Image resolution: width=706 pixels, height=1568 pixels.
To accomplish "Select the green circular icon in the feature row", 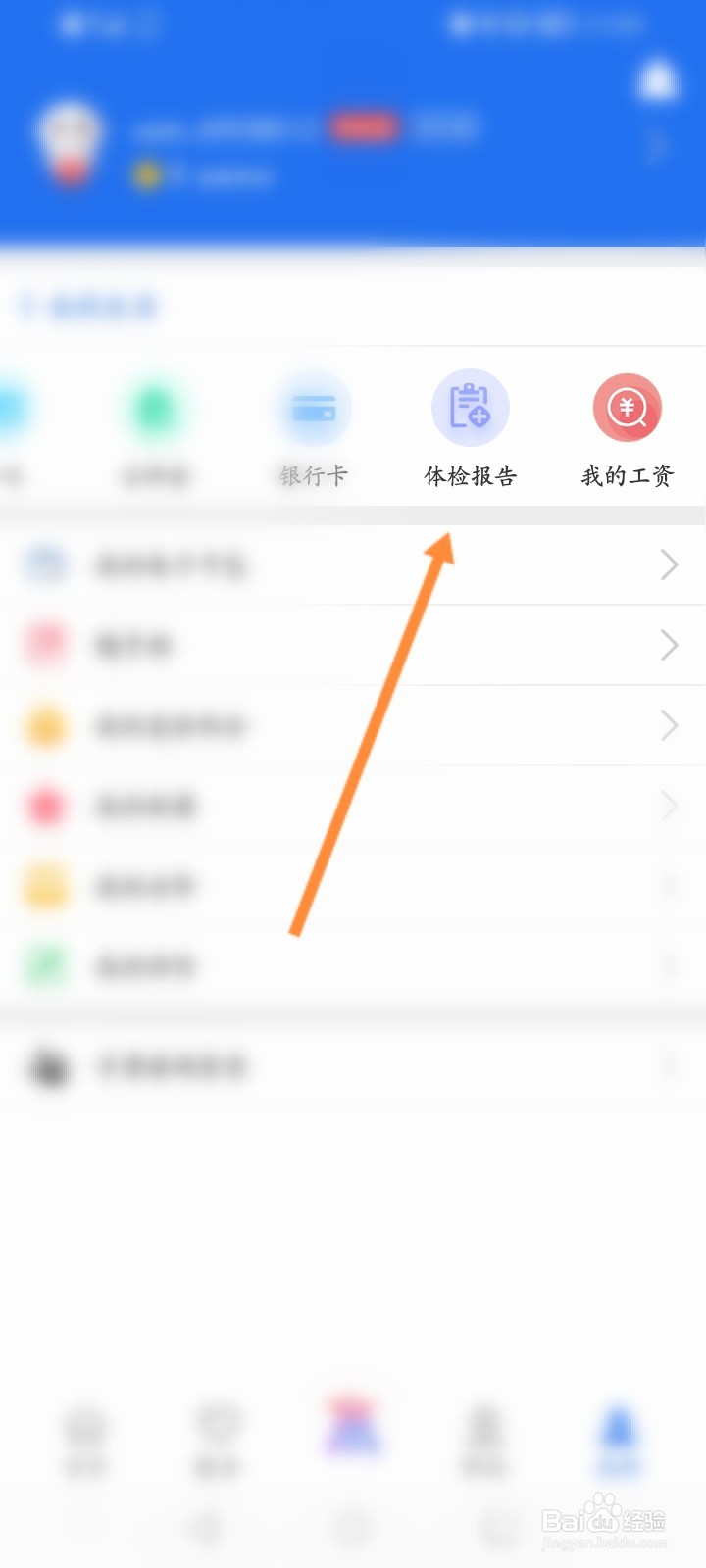I will (x=156, y=407).
